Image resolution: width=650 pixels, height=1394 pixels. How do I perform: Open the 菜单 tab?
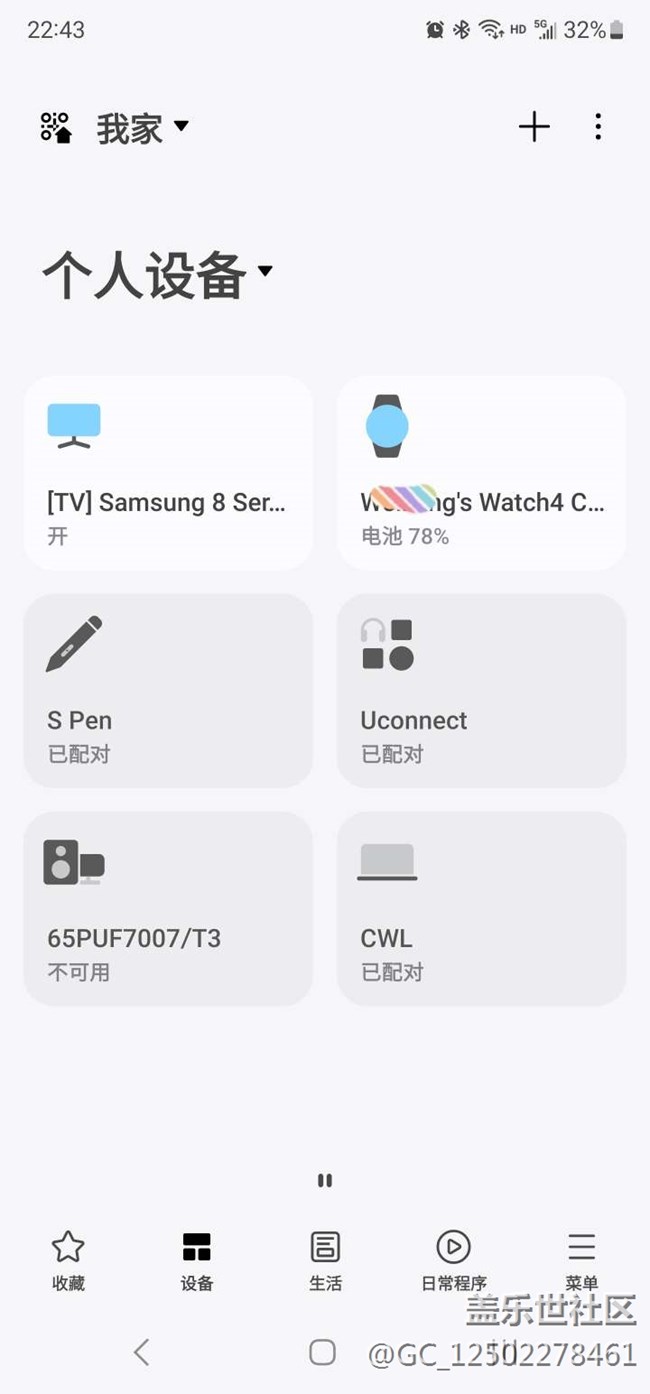(x=581, y=1260)
